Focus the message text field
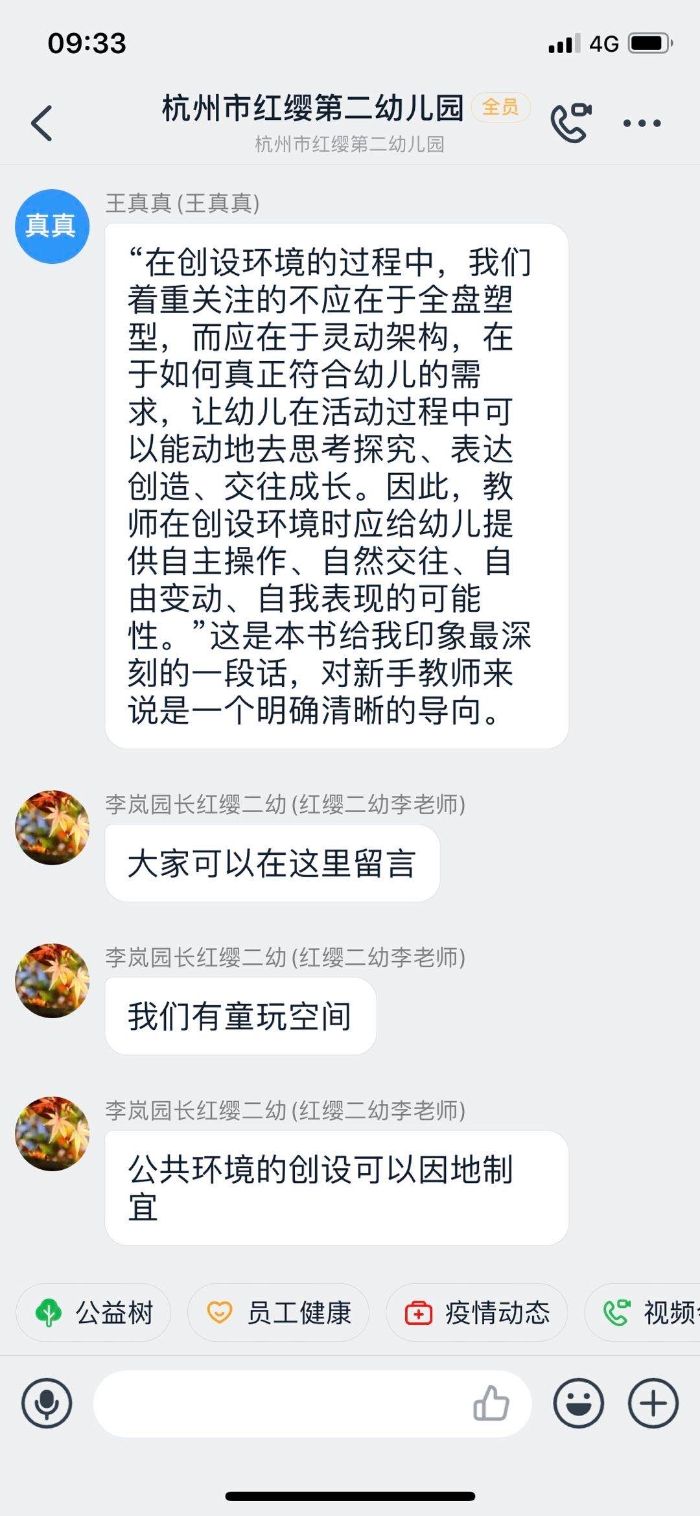The height and width of the screenshot is (1516, 700). click(280, 1403)
